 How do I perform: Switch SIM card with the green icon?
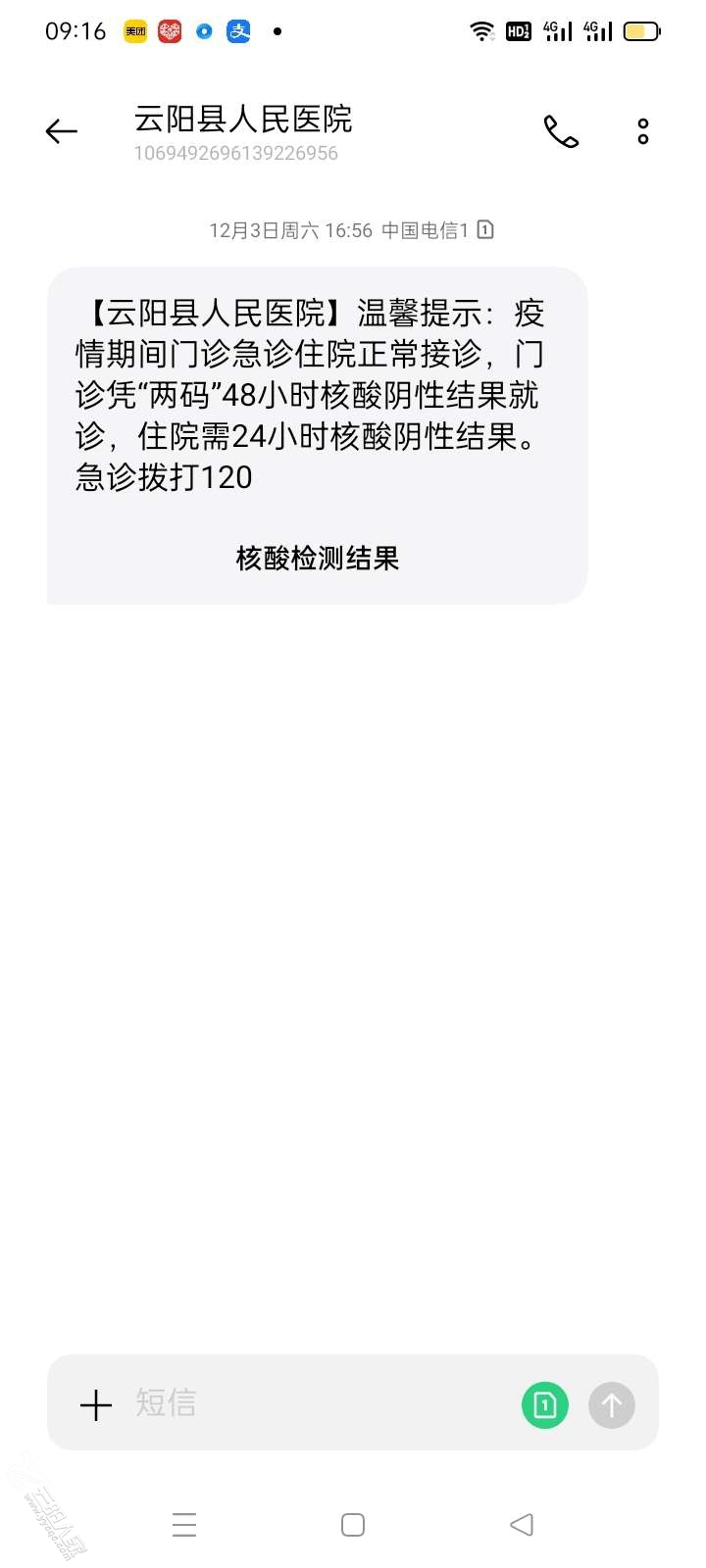pos(545,1405)
